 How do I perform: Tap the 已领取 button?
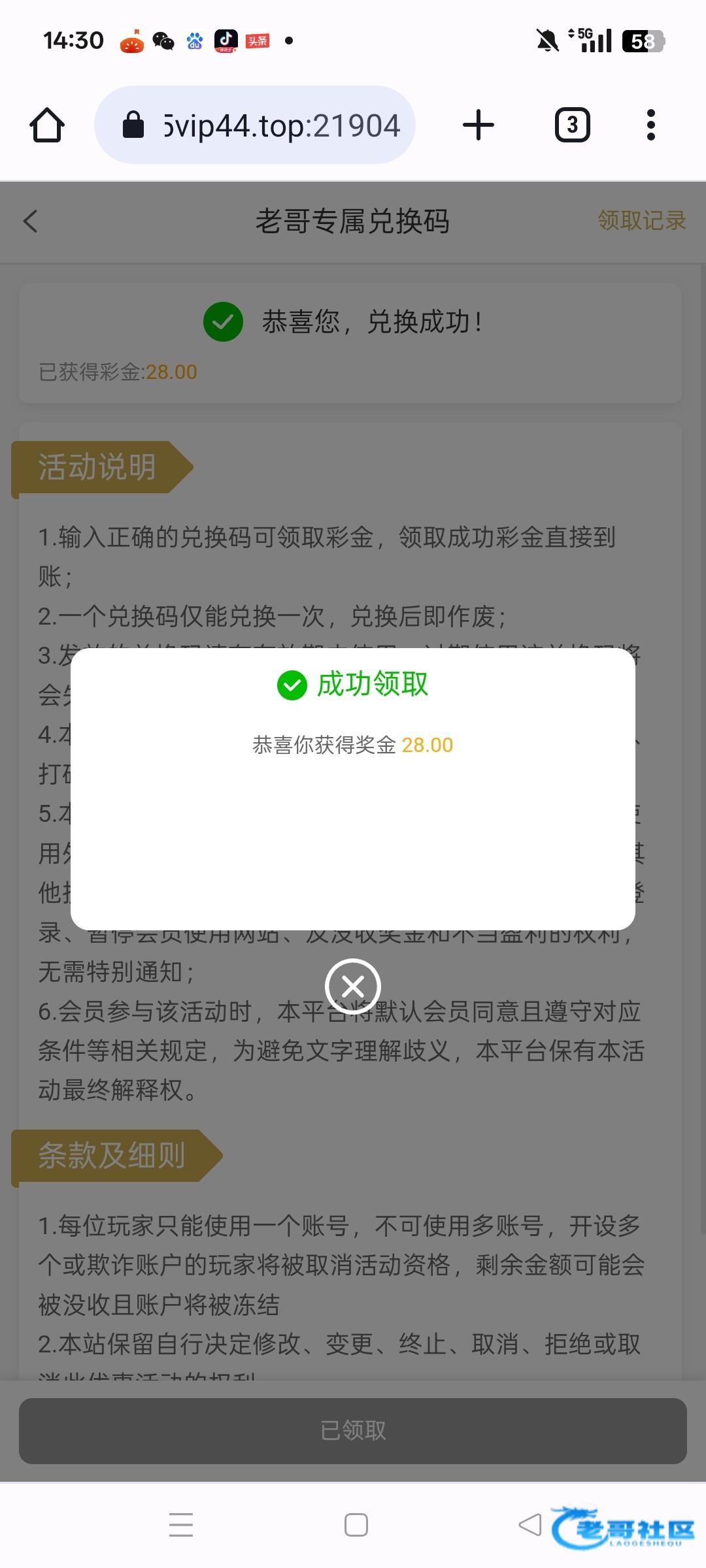353,1431
